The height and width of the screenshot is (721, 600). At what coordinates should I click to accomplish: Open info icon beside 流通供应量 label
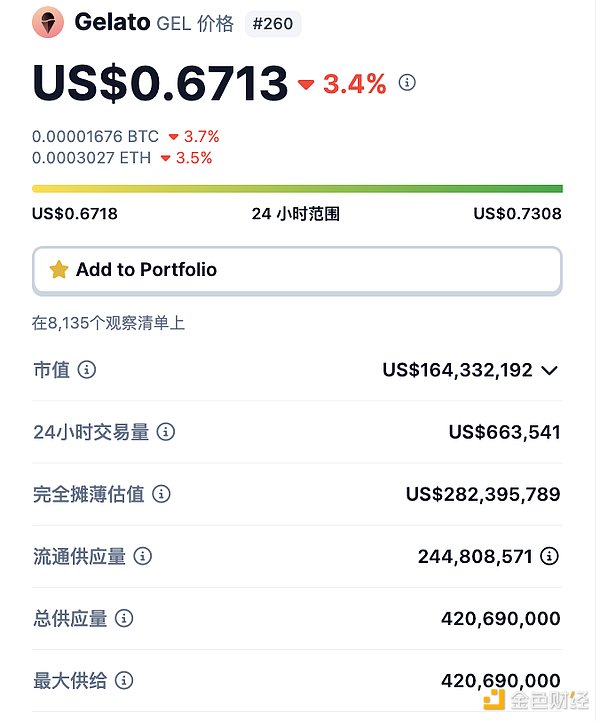point(143,556)
